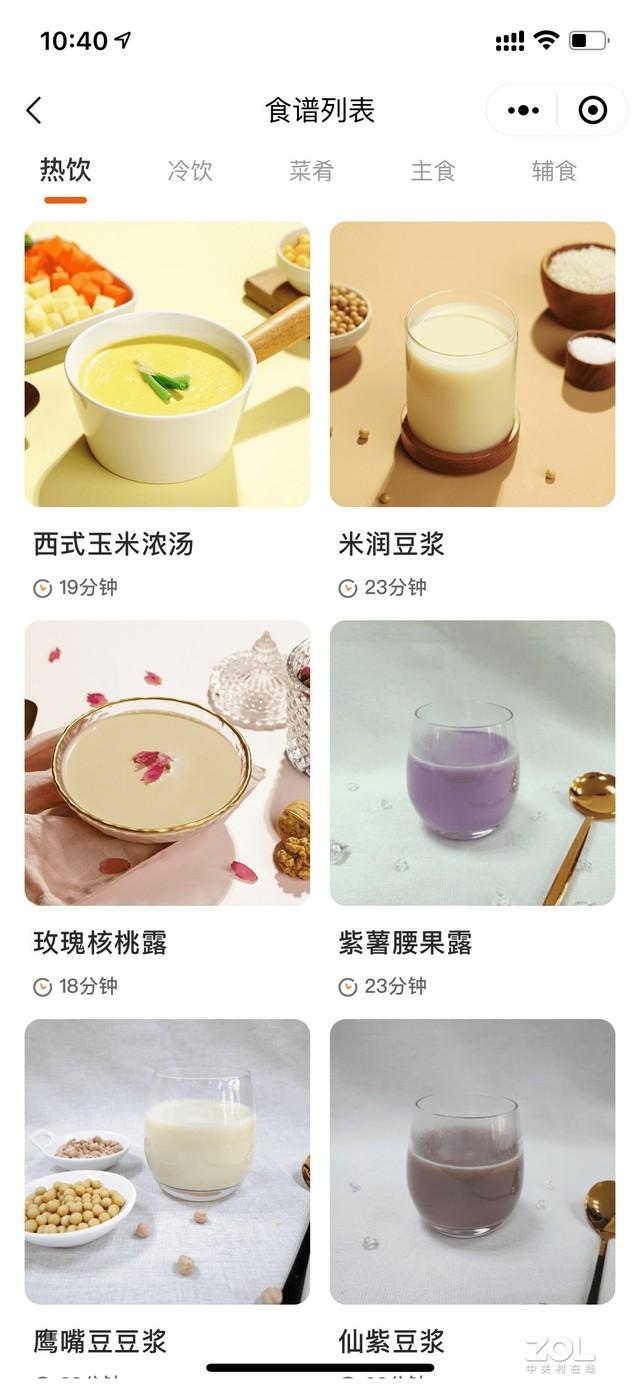
Task: Switch to the 冷饮 tab
Action: click(x=190, y=171)
